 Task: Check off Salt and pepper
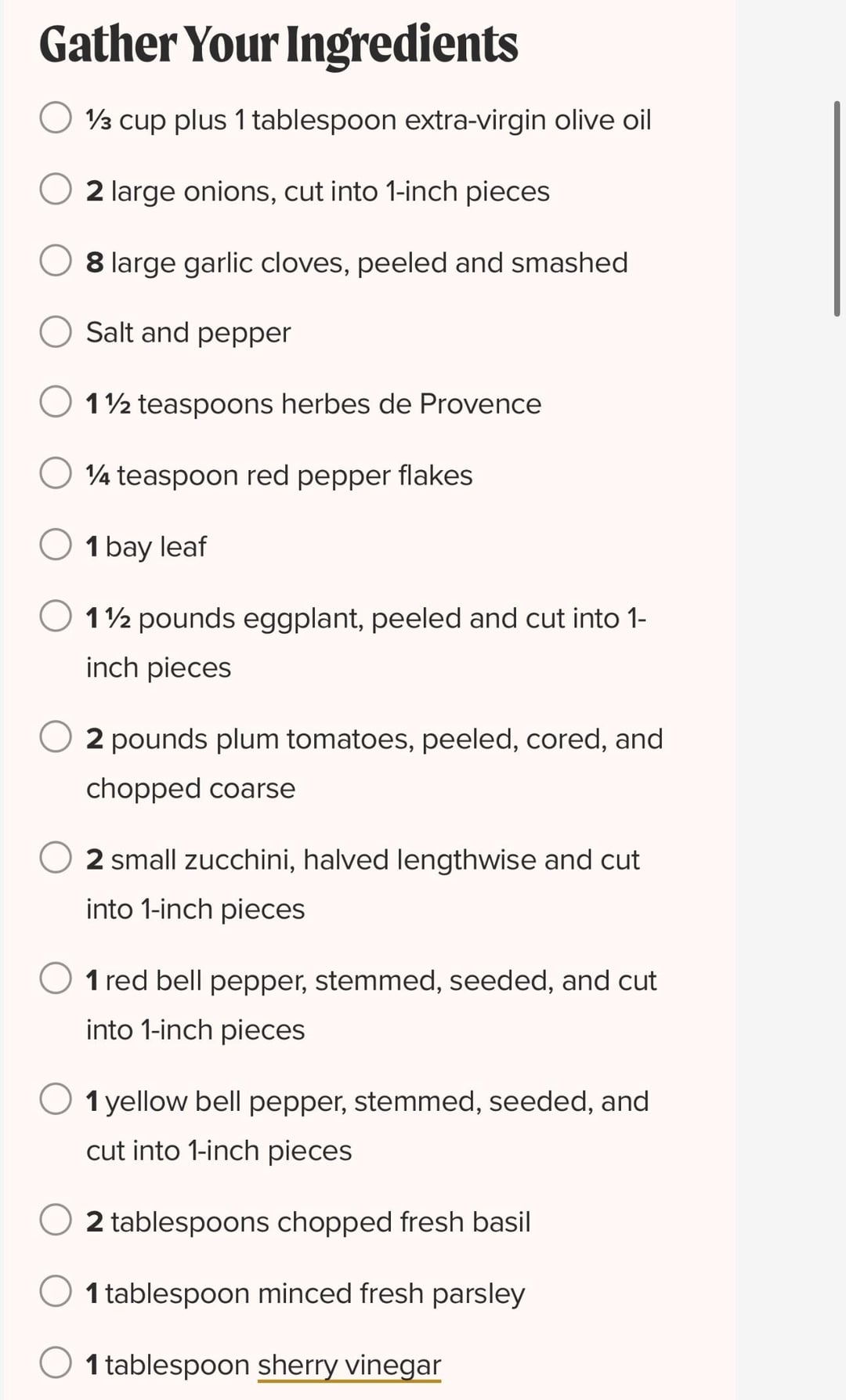point(56,331)
